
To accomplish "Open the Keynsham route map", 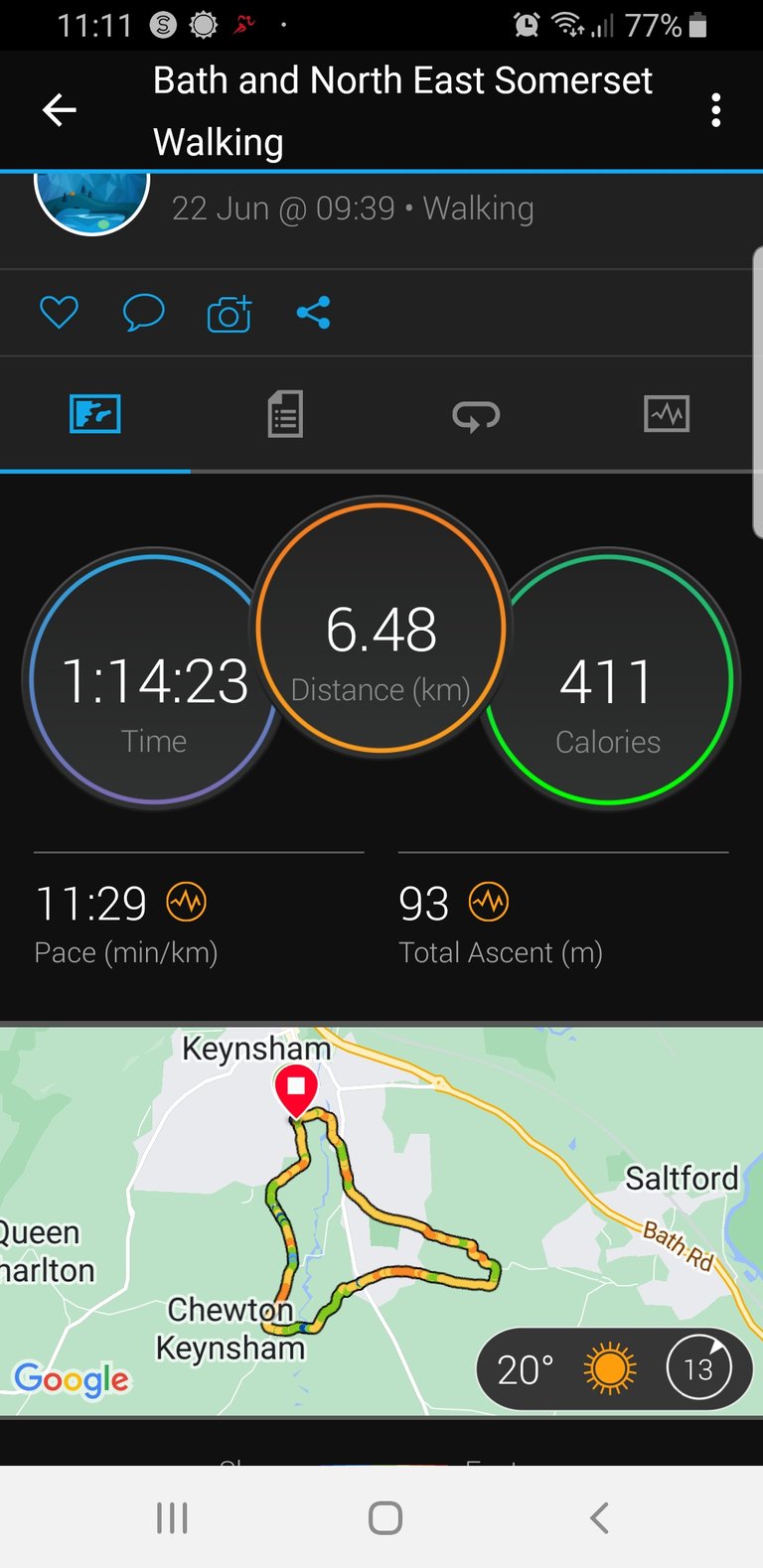I will click(381, 1220).
